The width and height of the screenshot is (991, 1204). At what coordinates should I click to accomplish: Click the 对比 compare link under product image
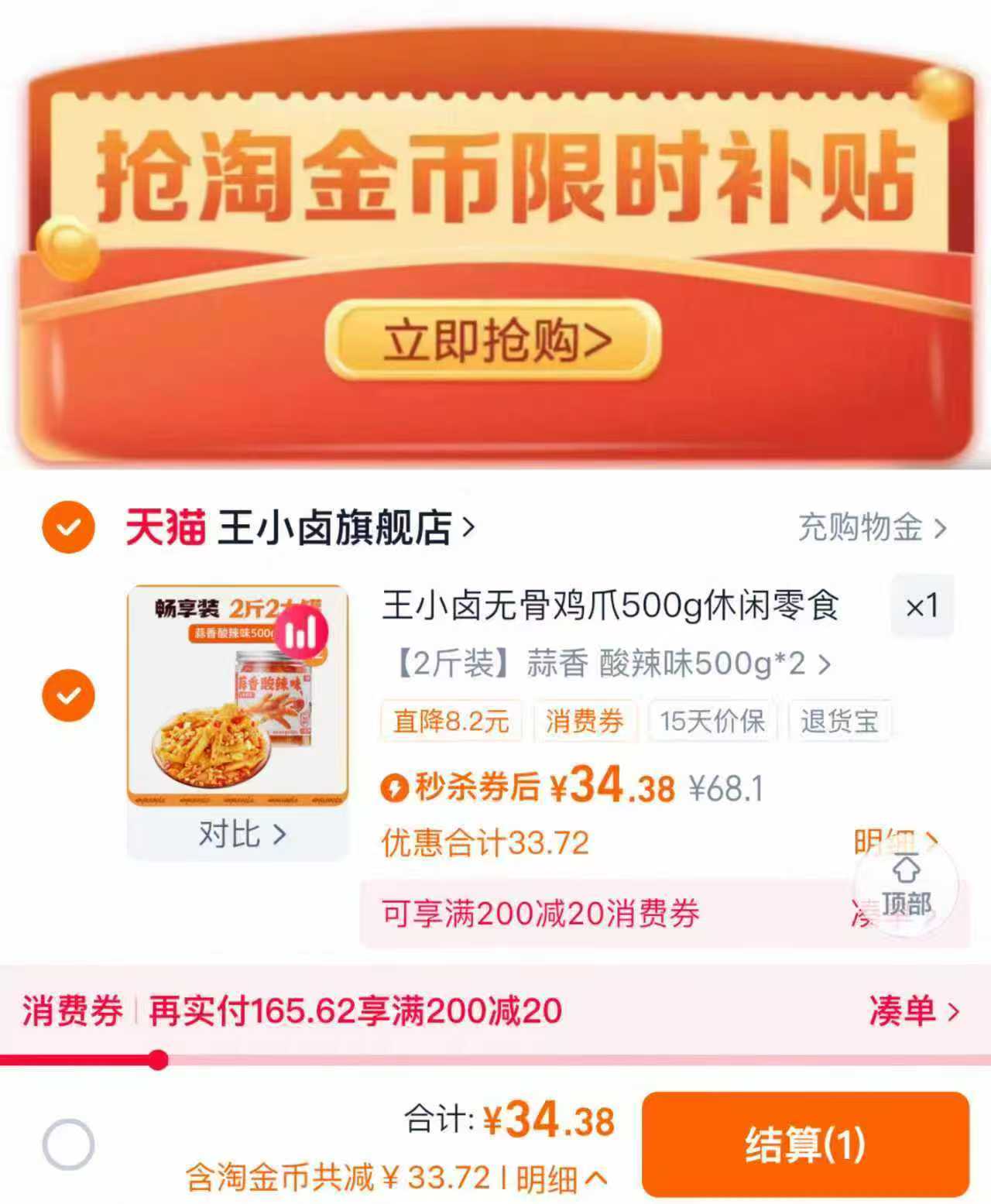[x=242, y=835]
